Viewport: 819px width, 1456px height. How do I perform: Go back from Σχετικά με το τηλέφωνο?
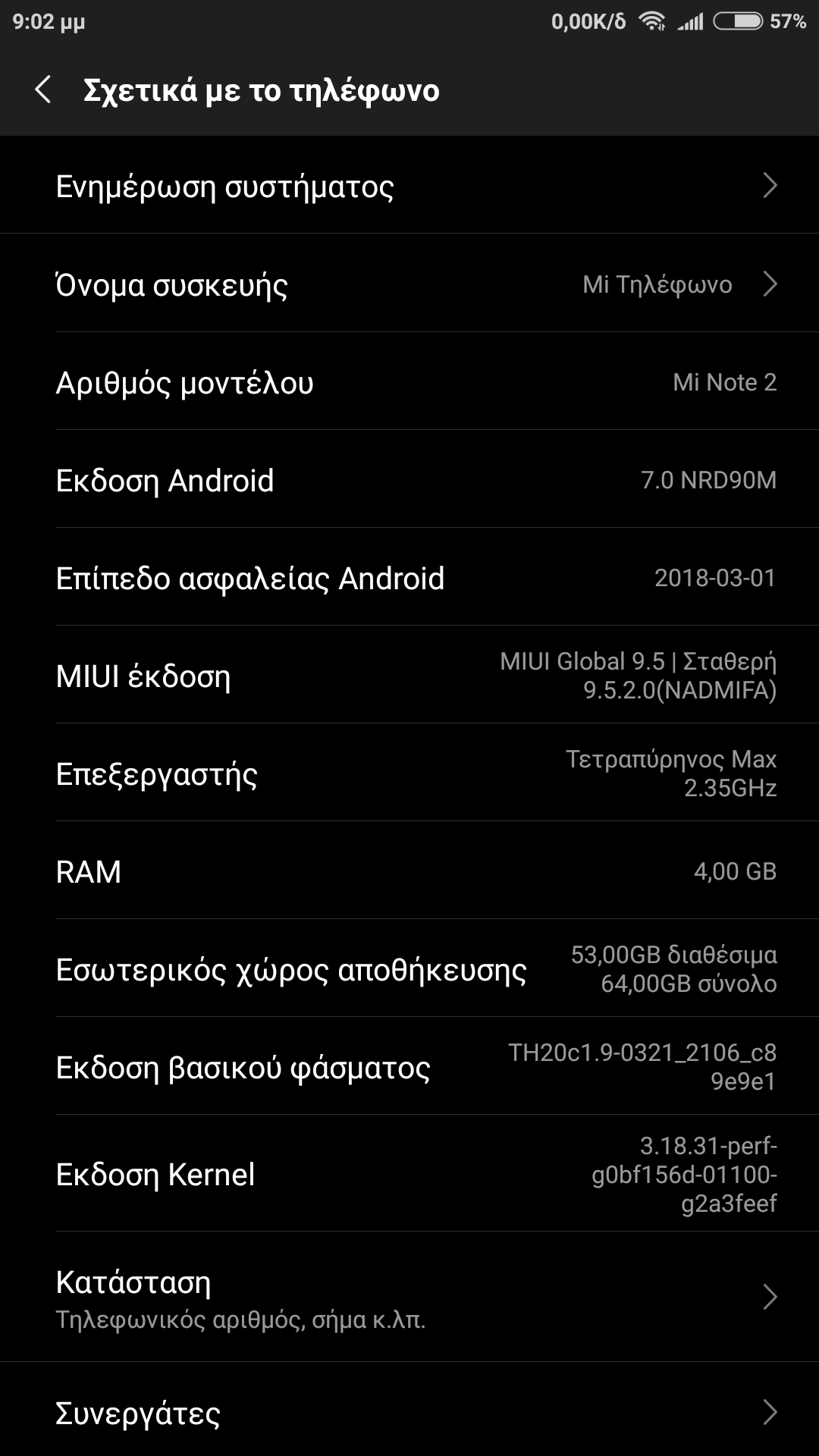[x=44, y=89]
